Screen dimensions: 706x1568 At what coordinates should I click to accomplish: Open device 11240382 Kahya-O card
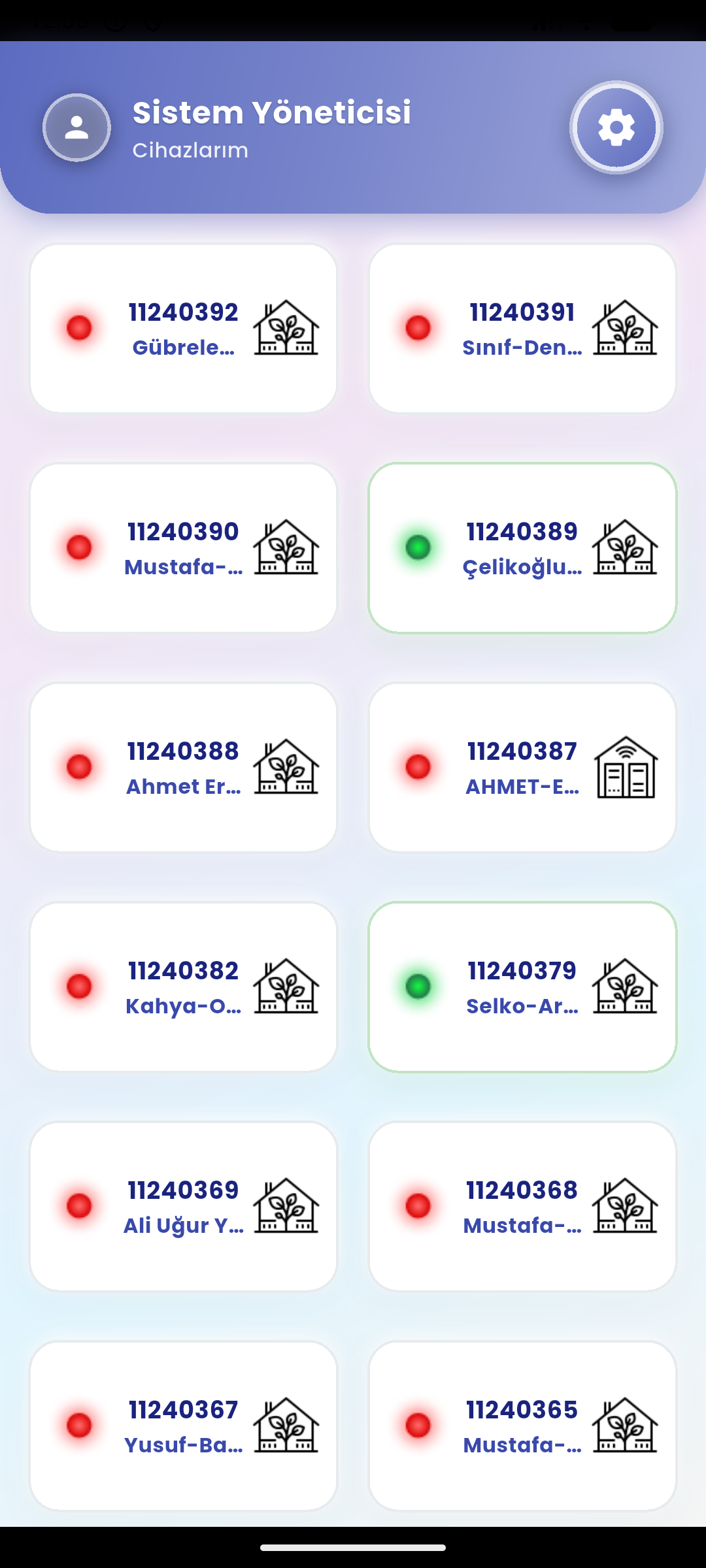click(184, 987)
